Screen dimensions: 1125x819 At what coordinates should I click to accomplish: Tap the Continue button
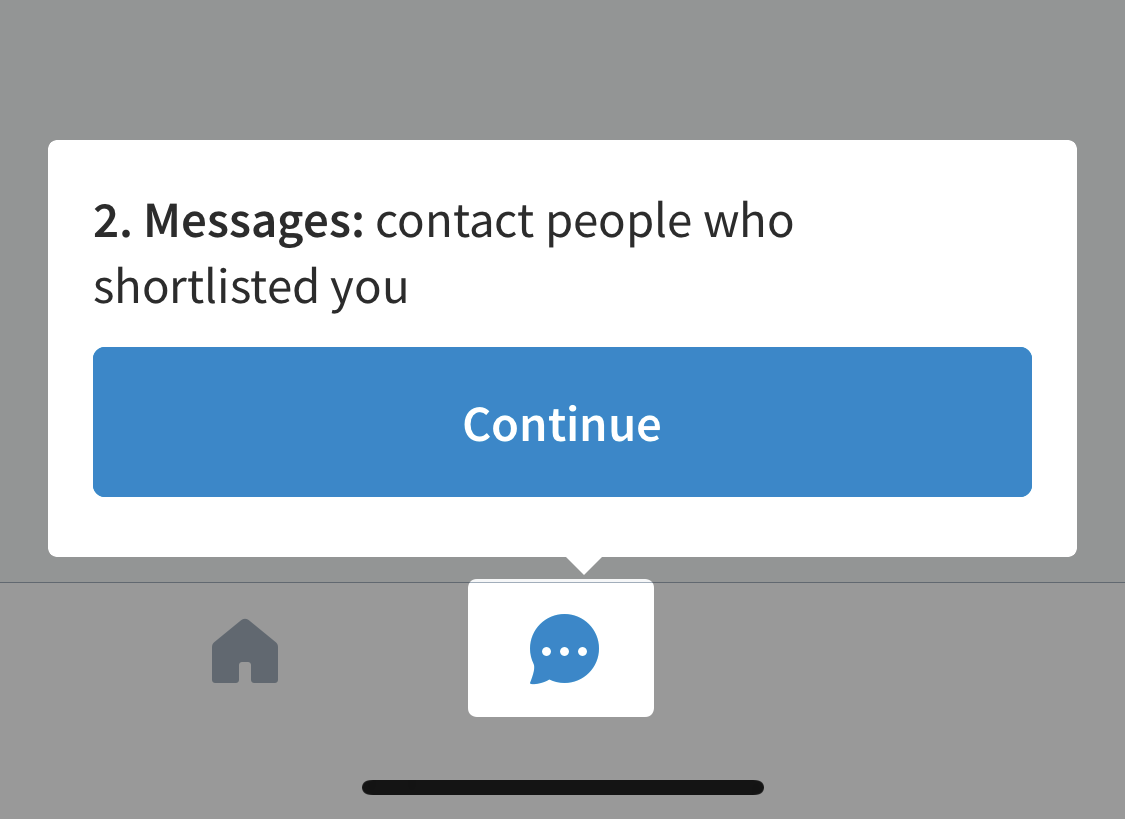pos(562,422)
